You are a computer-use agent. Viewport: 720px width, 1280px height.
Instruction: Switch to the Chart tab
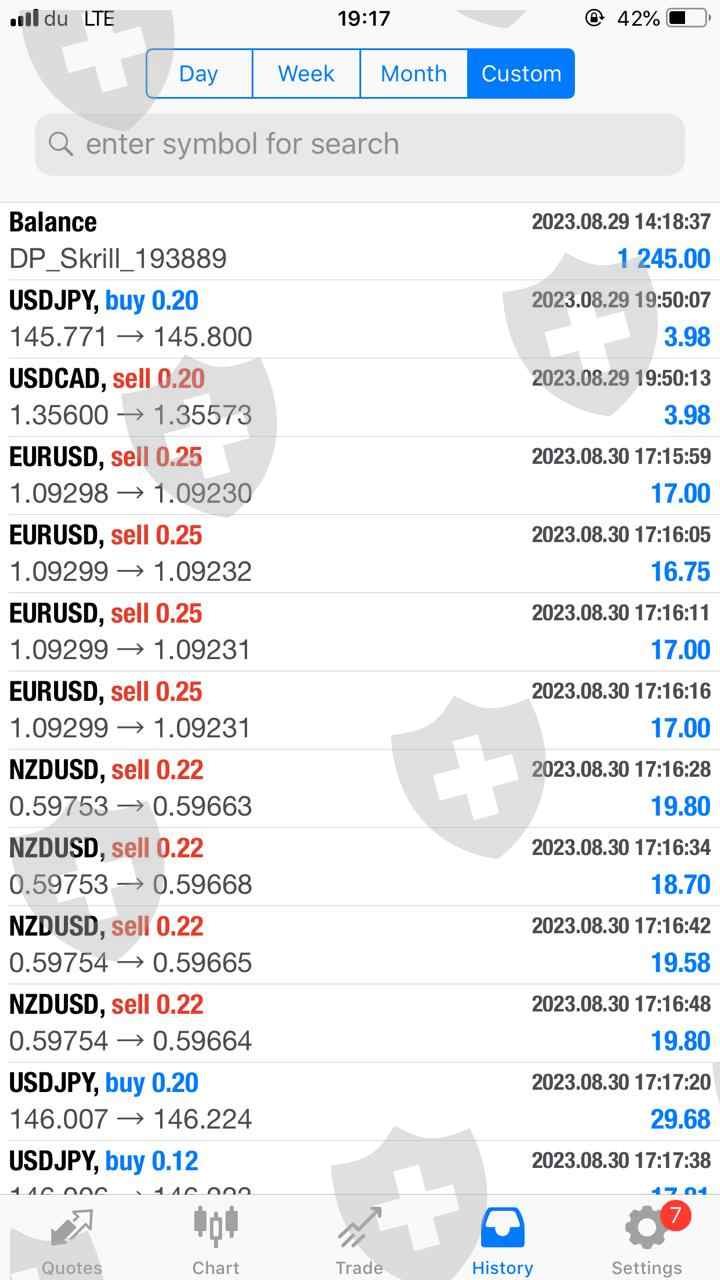tap(215, 1241)
